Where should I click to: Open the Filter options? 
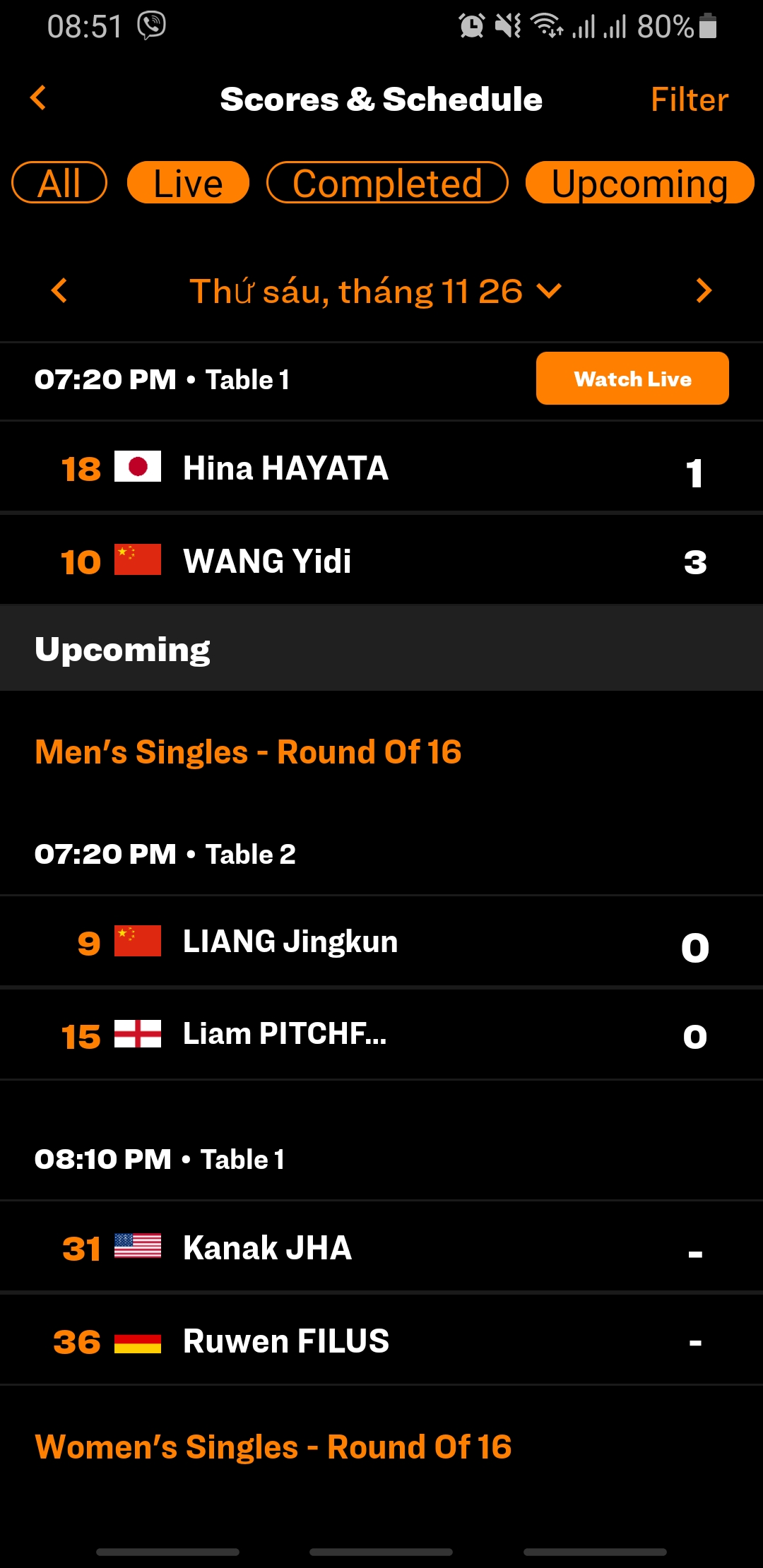pyautogui.click(x=689, y=100)
